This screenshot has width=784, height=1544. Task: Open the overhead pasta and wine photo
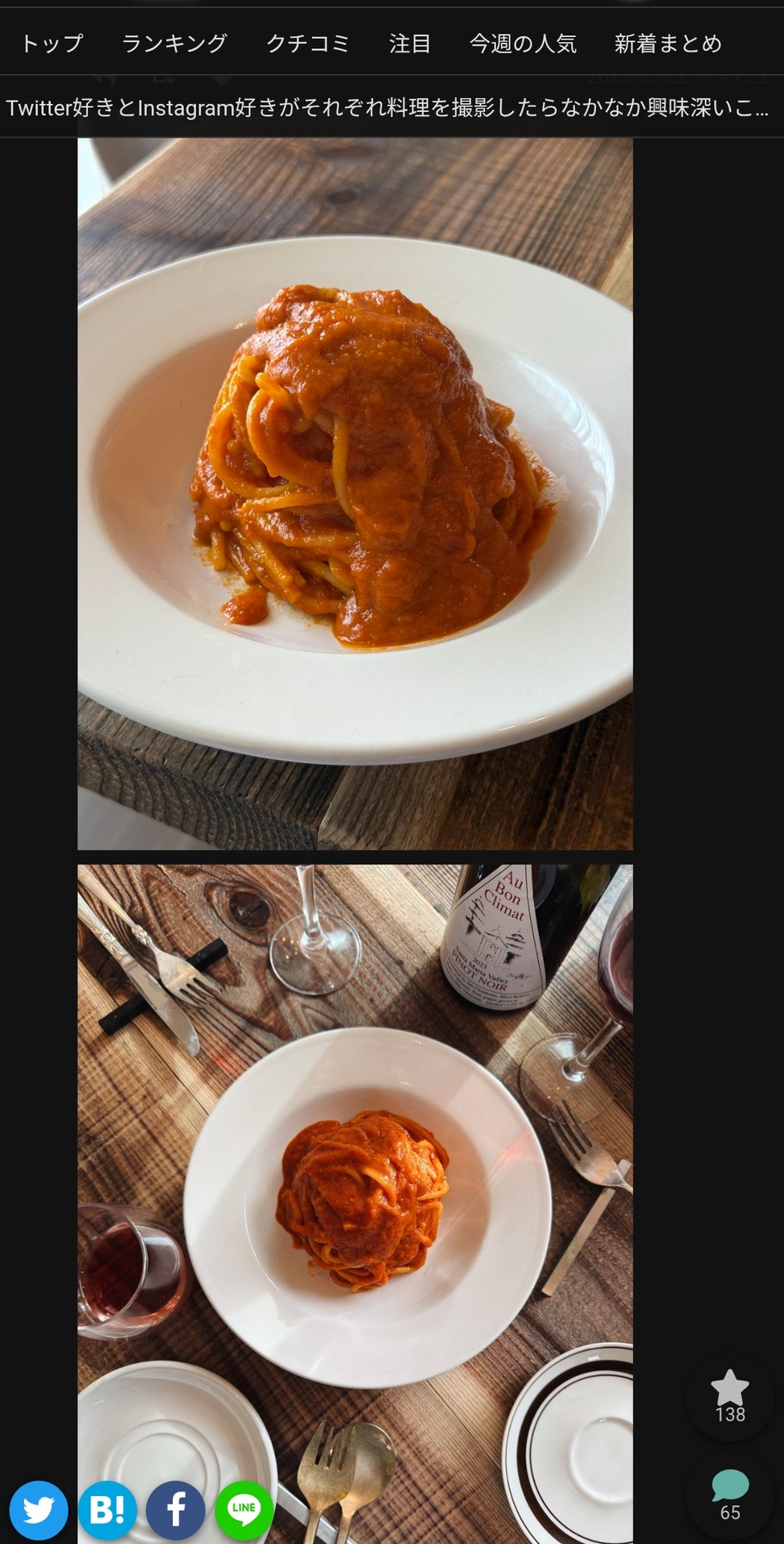click(x=355, y=1204)
